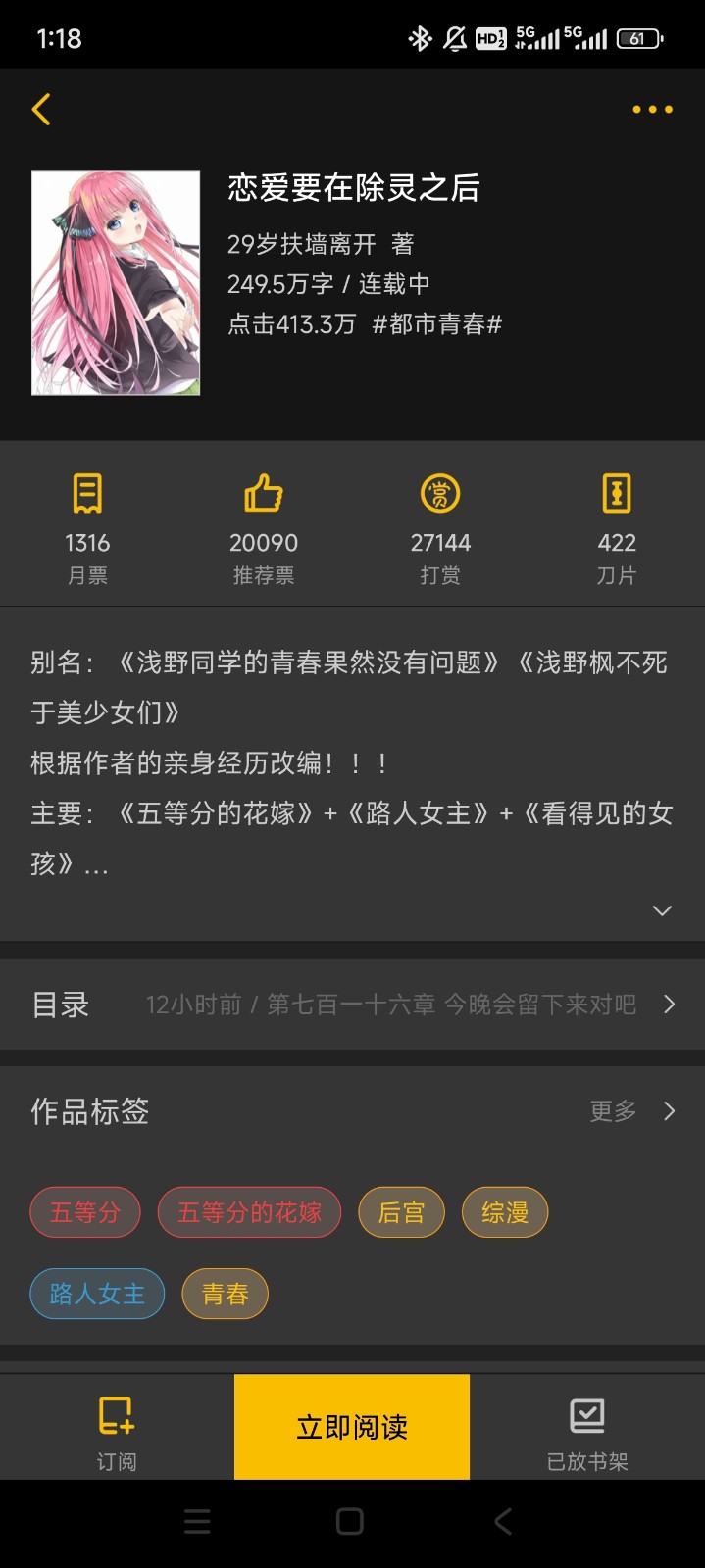Open the table of contents (目录)
The height and width of the screenshot is (1568, 705).
[352, 1004]
